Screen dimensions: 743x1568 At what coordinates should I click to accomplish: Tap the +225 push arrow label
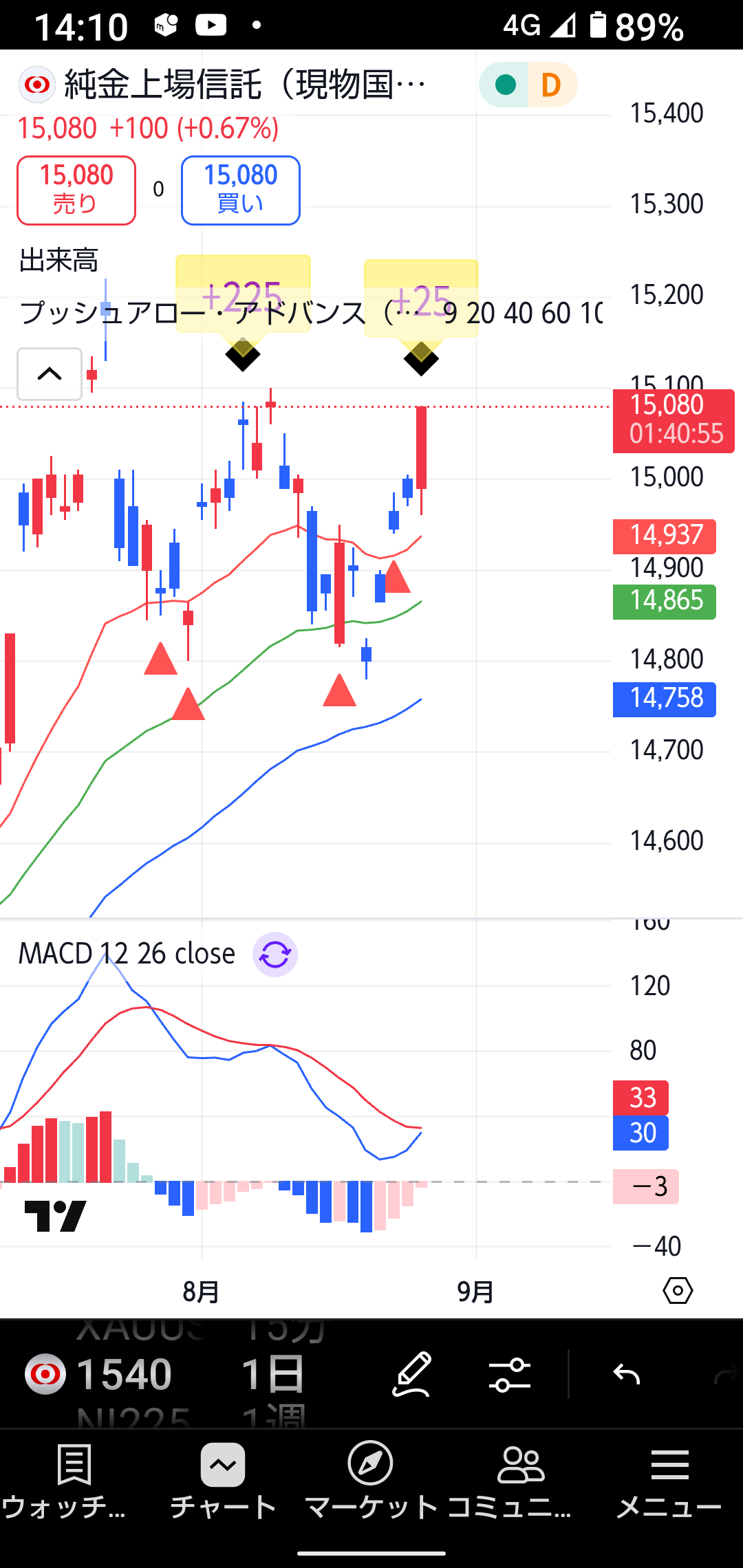[243, 294]
